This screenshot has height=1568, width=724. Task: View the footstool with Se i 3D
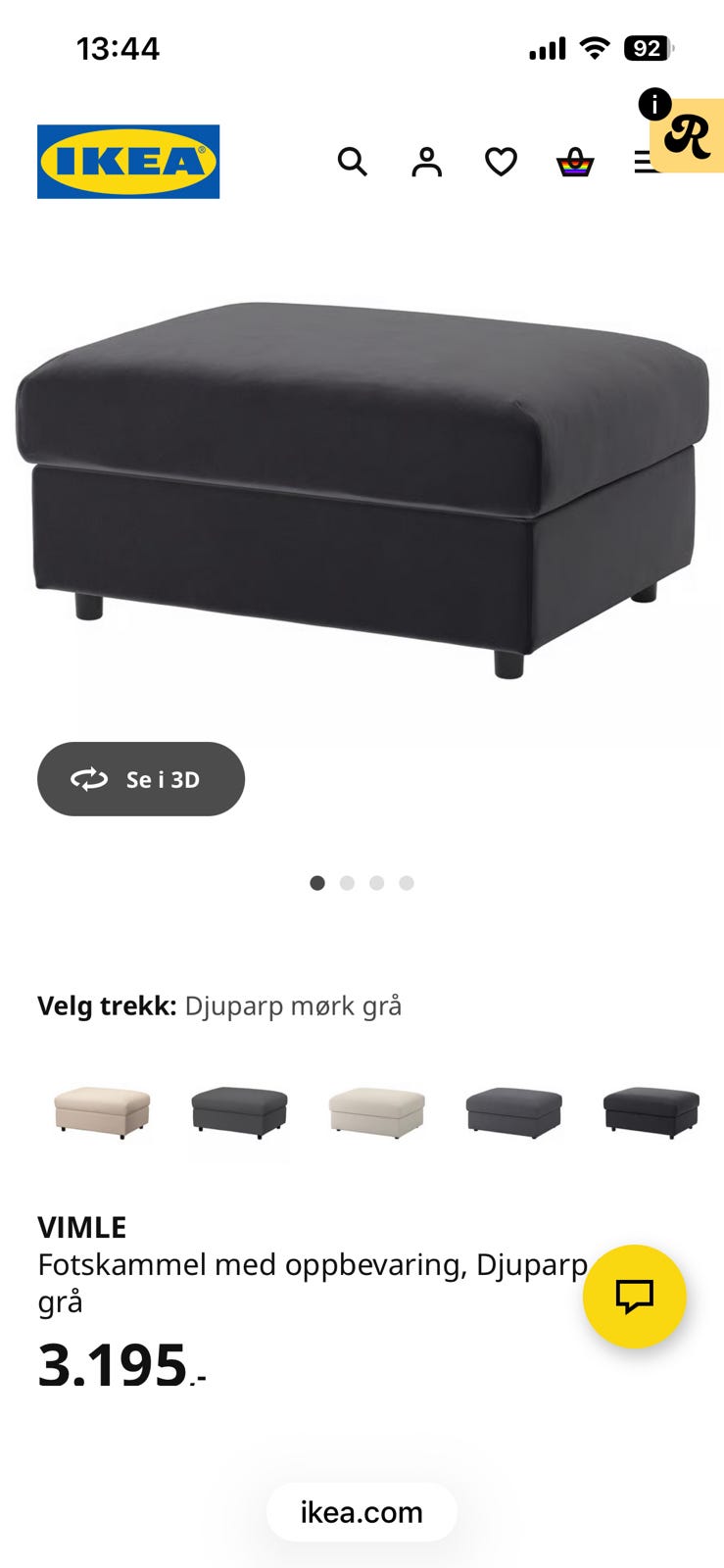141,779
